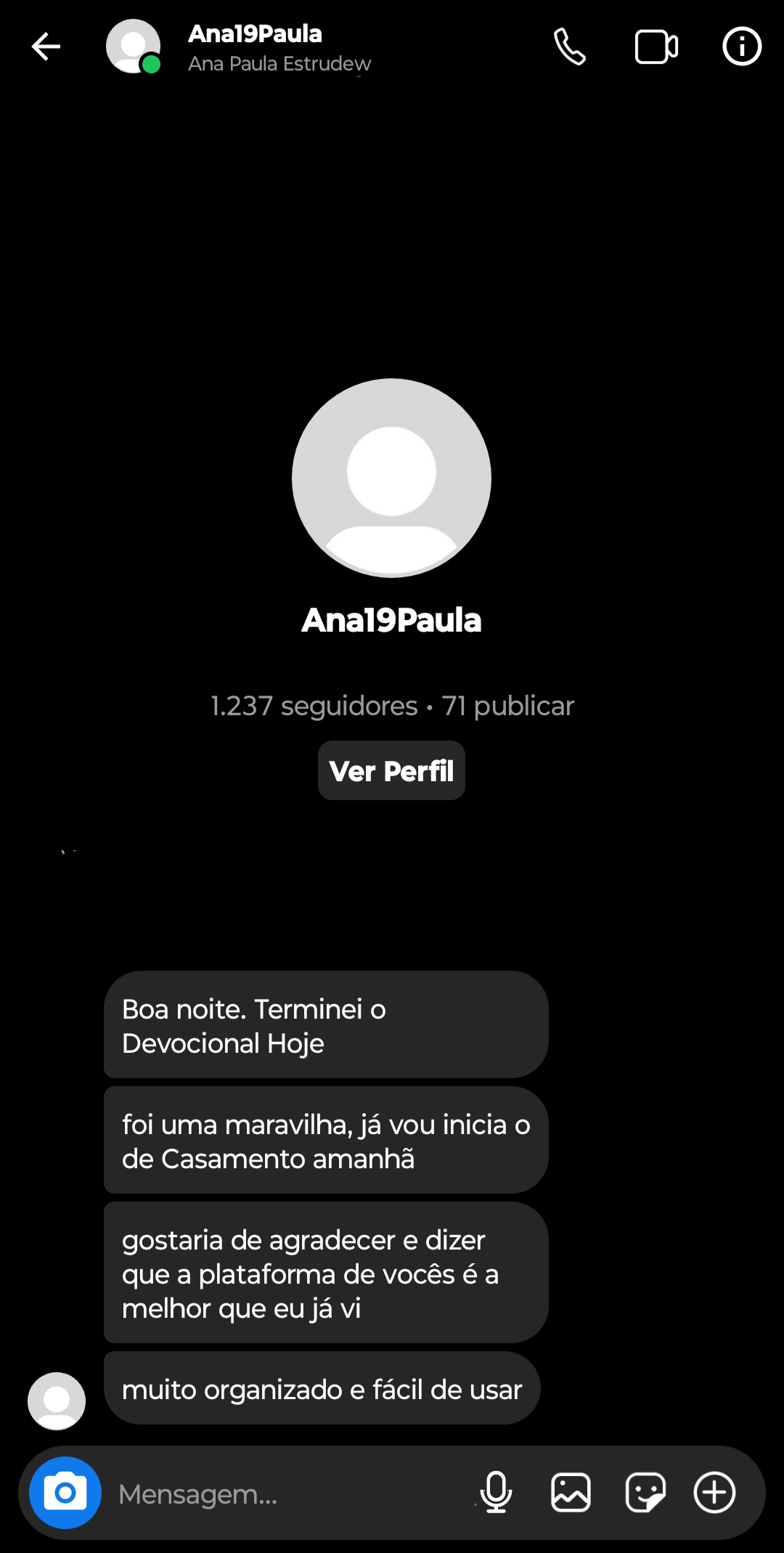Tap the header profile picture with online indicator

click(x=133, y=46)
